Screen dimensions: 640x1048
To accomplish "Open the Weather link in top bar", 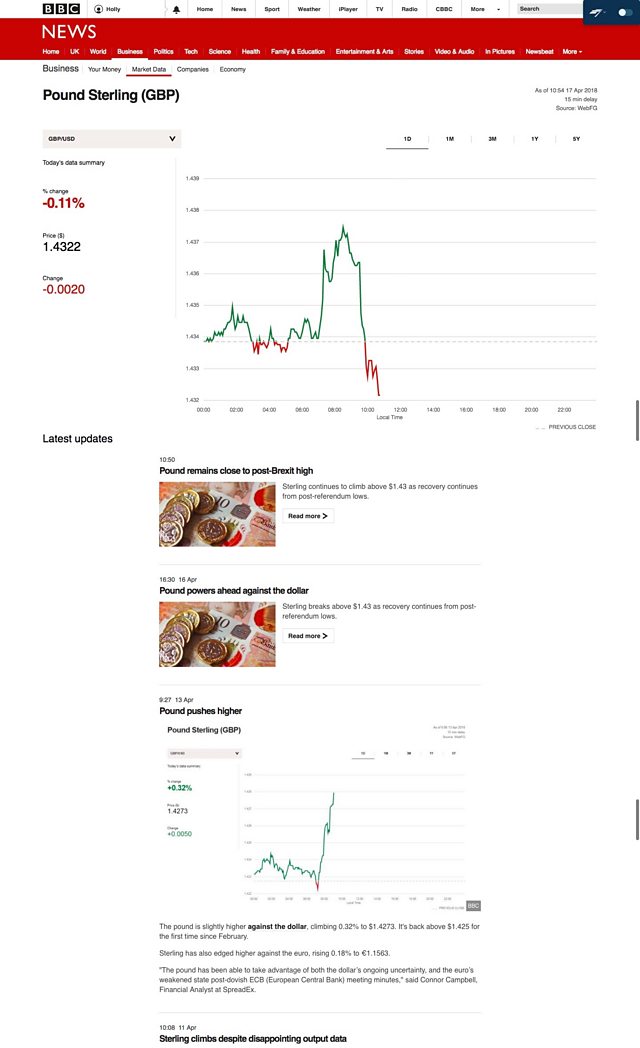I will pos(309,9).
